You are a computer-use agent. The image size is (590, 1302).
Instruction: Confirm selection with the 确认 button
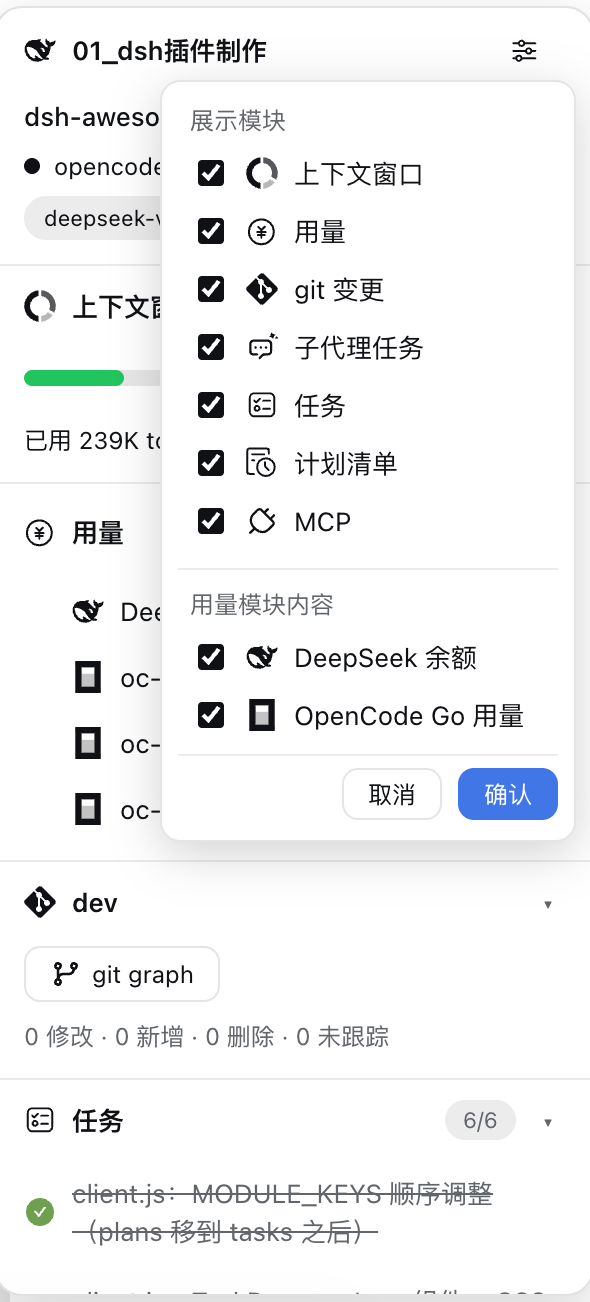(x=508, y=795)
